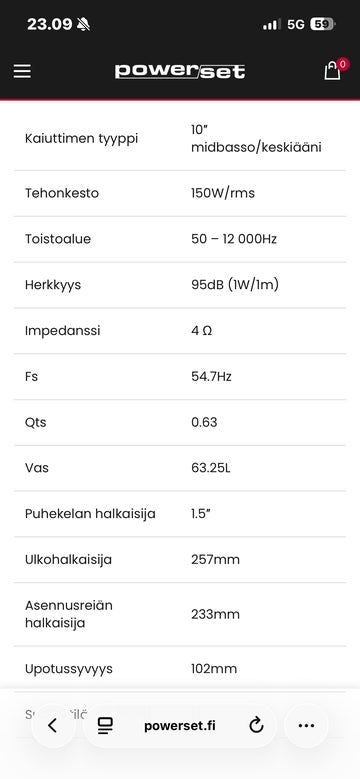Open the browser page menu icon
The width and height of the screenshot is (360, 779).
click(x=105, y=726)
